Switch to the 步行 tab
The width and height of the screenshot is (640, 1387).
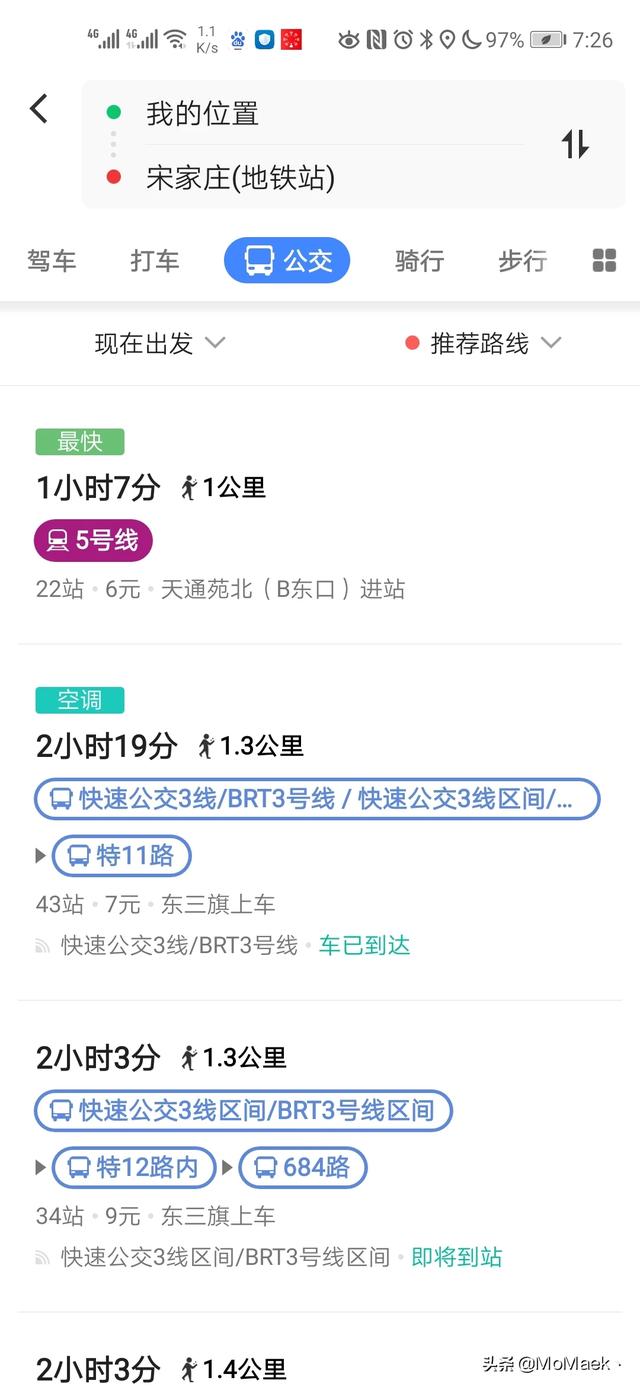tap(523, 261)
